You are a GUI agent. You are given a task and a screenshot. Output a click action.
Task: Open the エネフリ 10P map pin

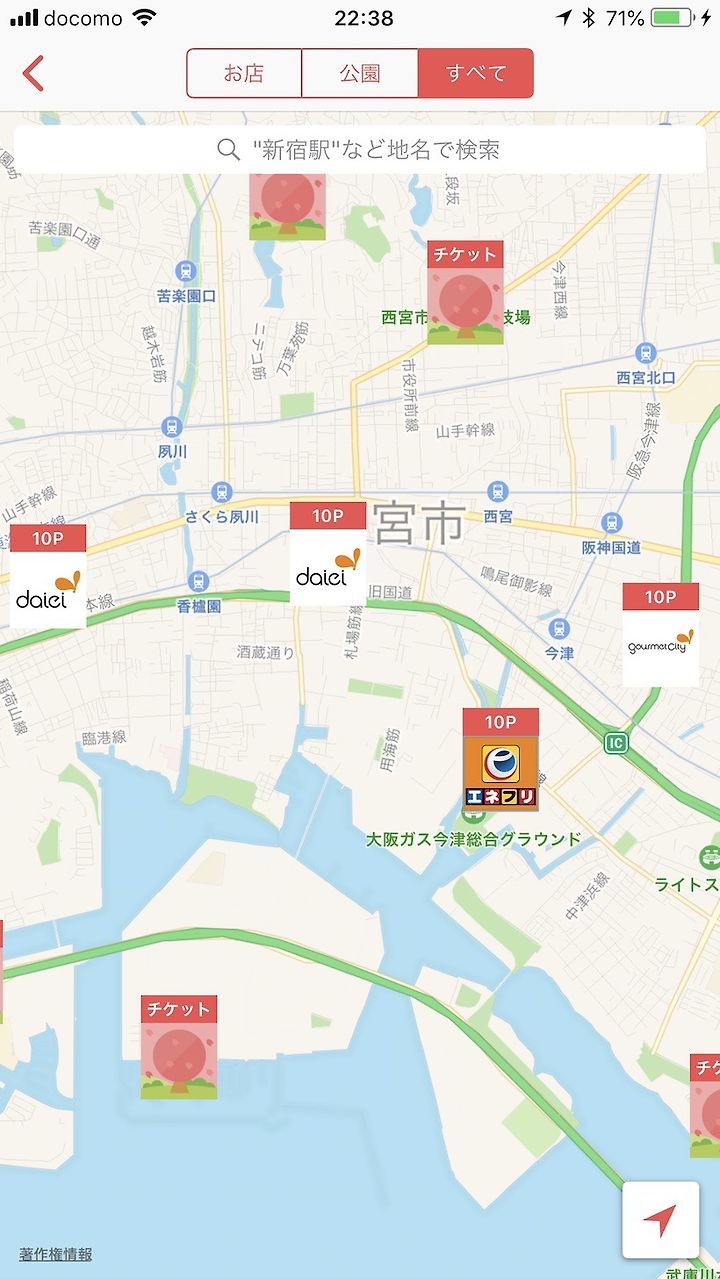coord(501,760)
